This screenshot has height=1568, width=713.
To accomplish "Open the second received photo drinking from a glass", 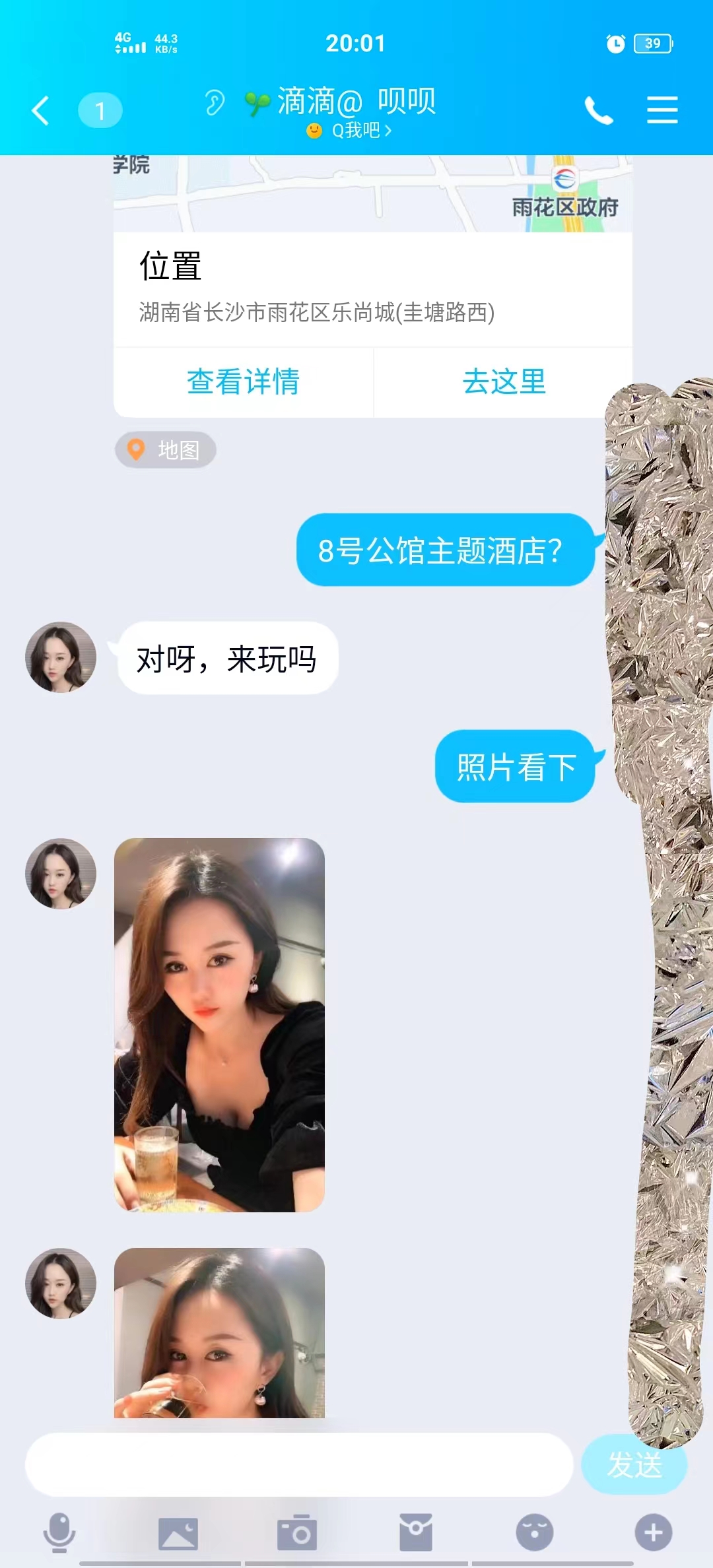I will click(219, 1332).
